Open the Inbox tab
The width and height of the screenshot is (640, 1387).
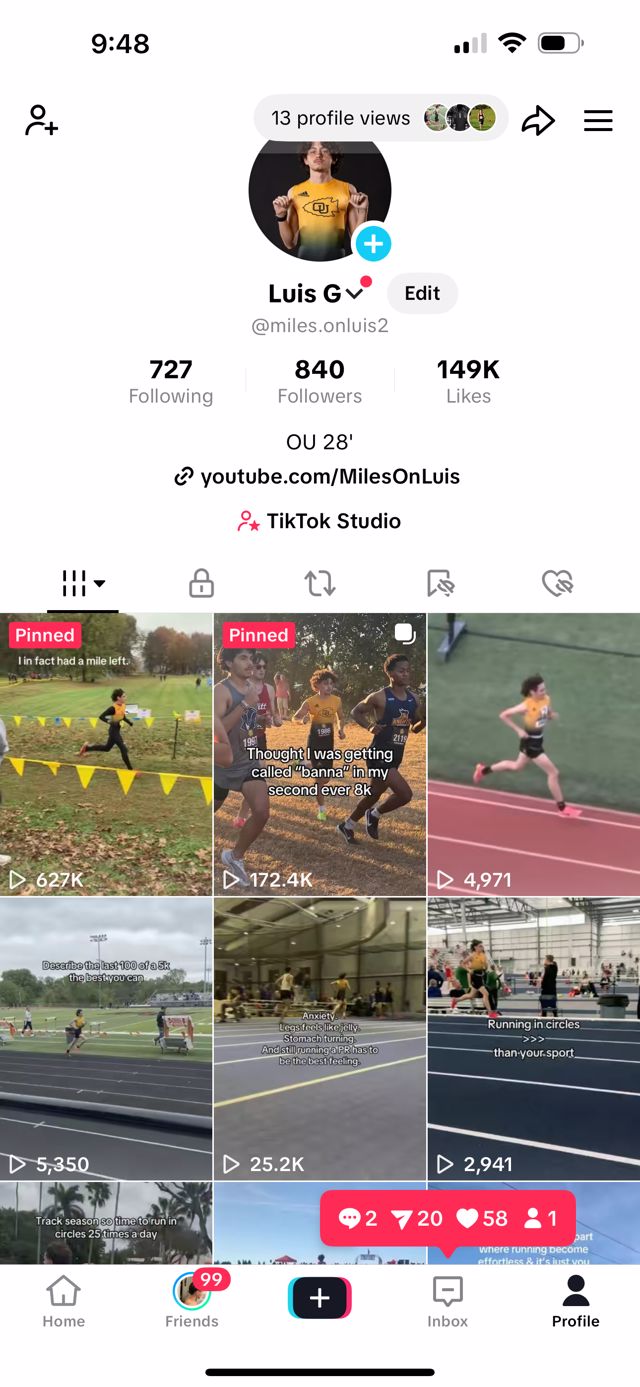447,1301
